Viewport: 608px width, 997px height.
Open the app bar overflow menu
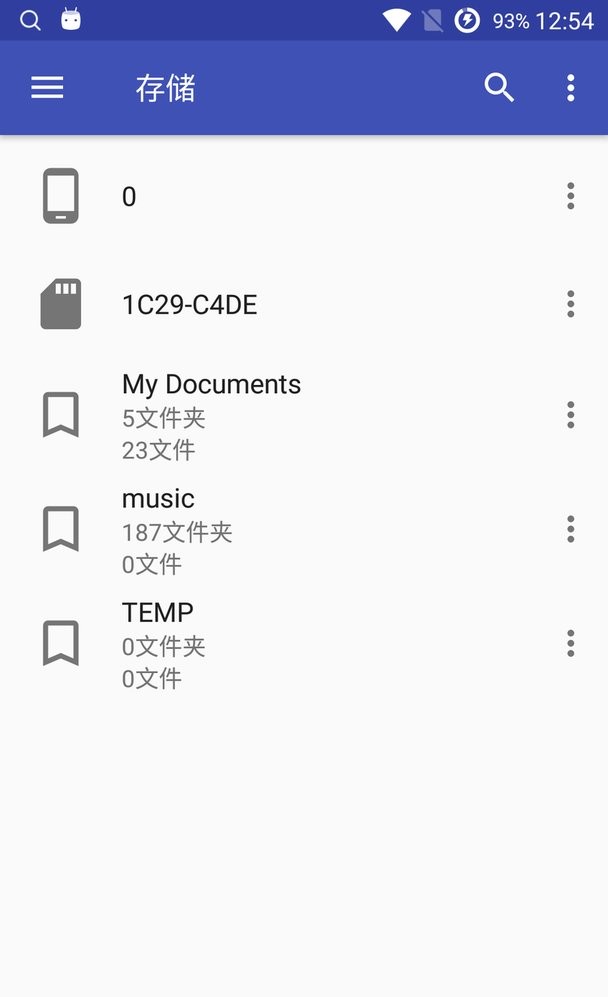point(570,88)
